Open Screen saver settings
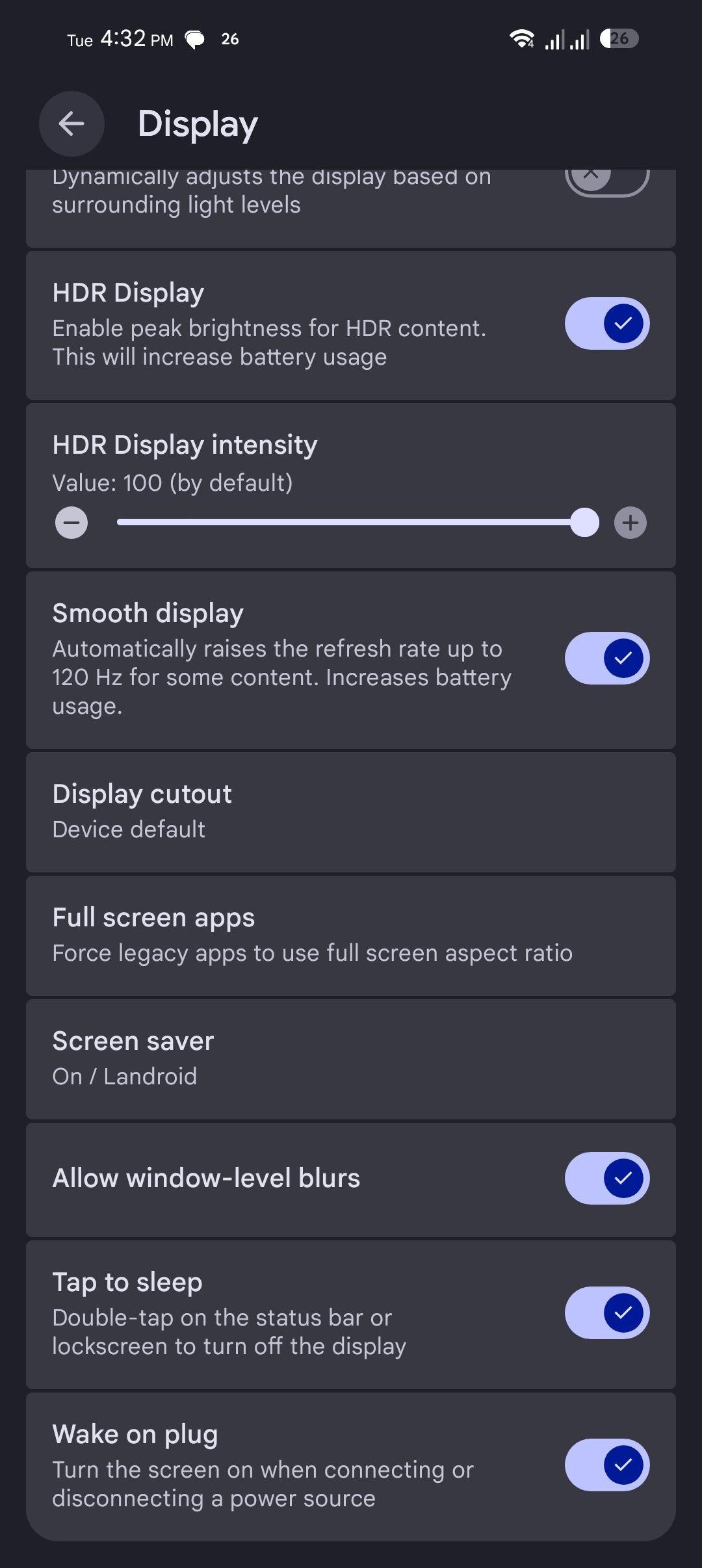Screen dimensions: 702x1568 (351, 1059)
